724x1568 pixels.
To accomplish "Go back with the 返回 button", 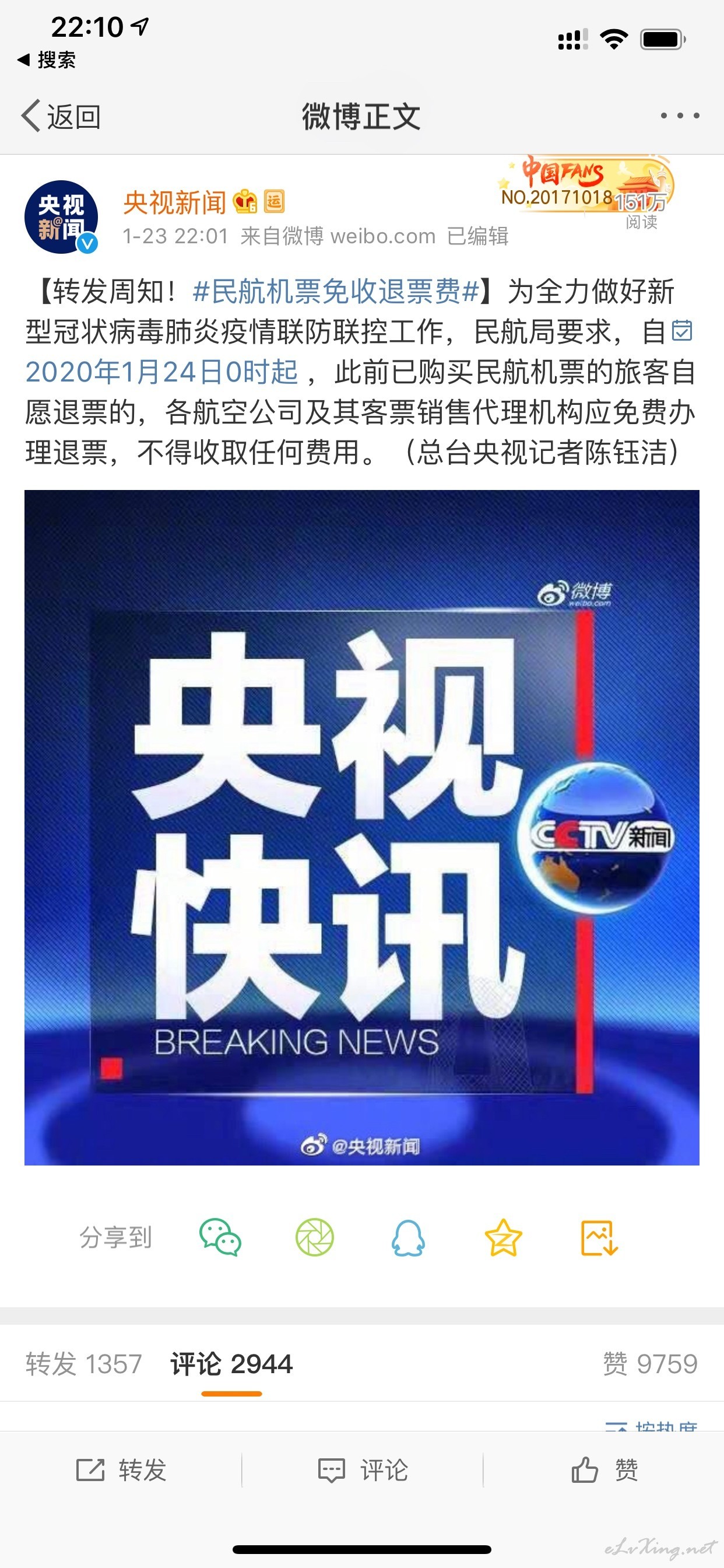I will click(61, 116).
